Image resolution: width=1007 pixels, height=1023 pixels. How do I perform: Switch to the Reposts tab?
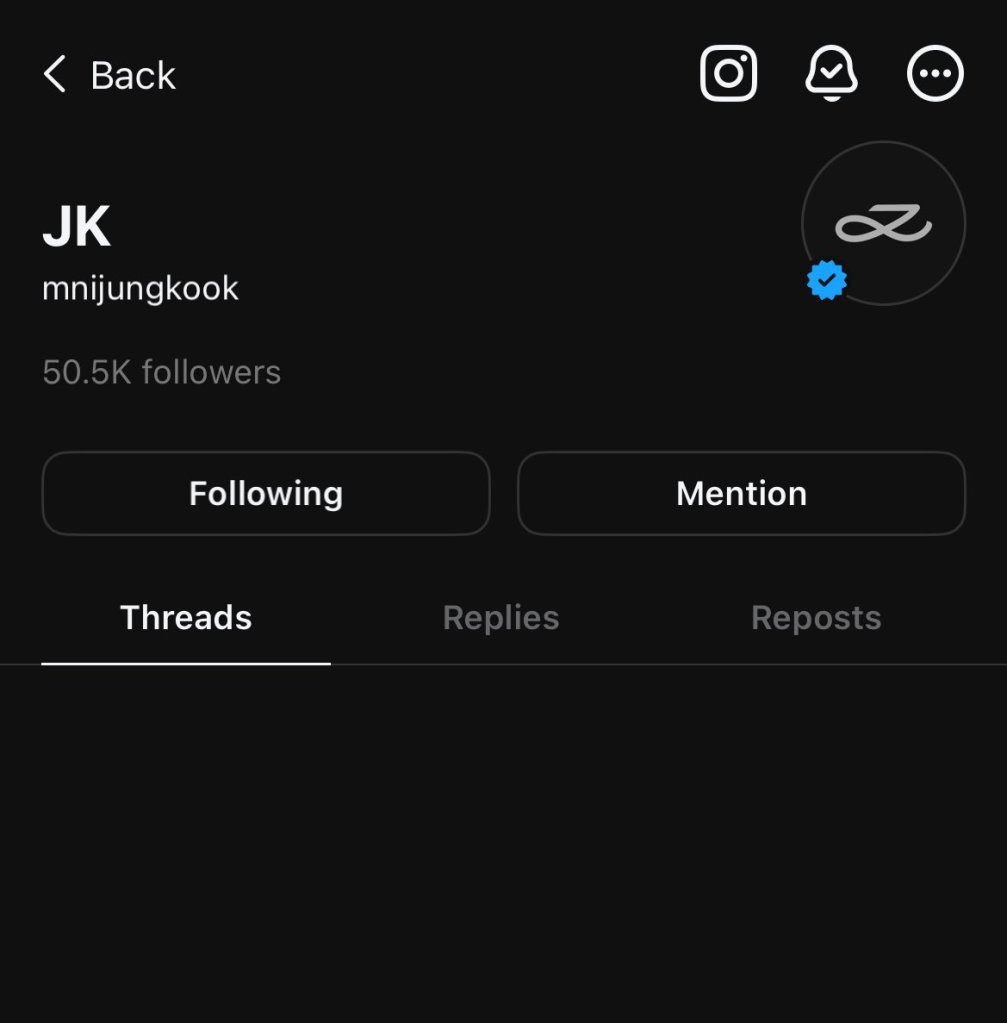point(816,618)
